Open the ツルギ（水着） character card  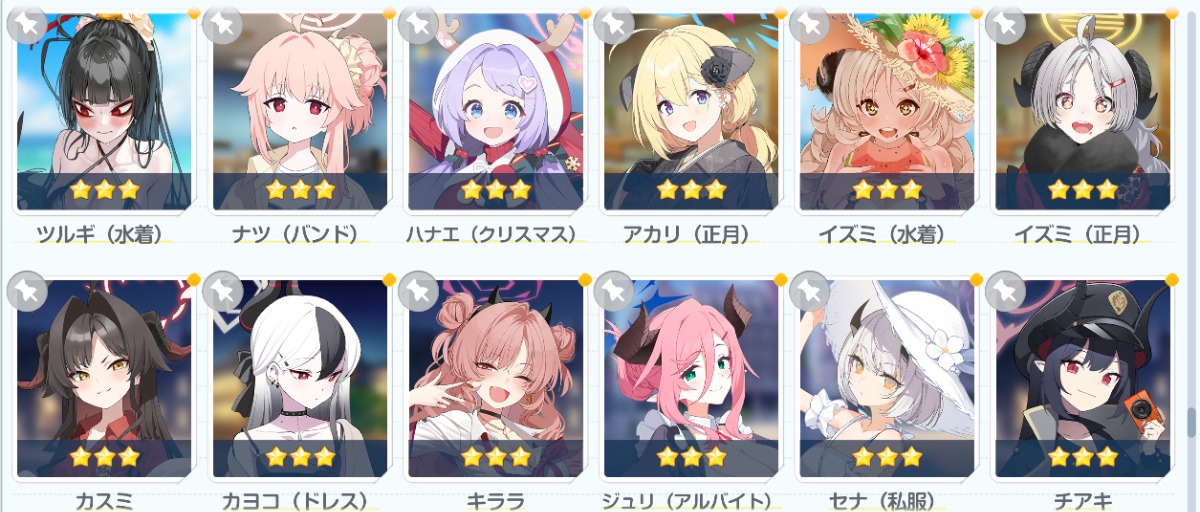tap(104, 110)
